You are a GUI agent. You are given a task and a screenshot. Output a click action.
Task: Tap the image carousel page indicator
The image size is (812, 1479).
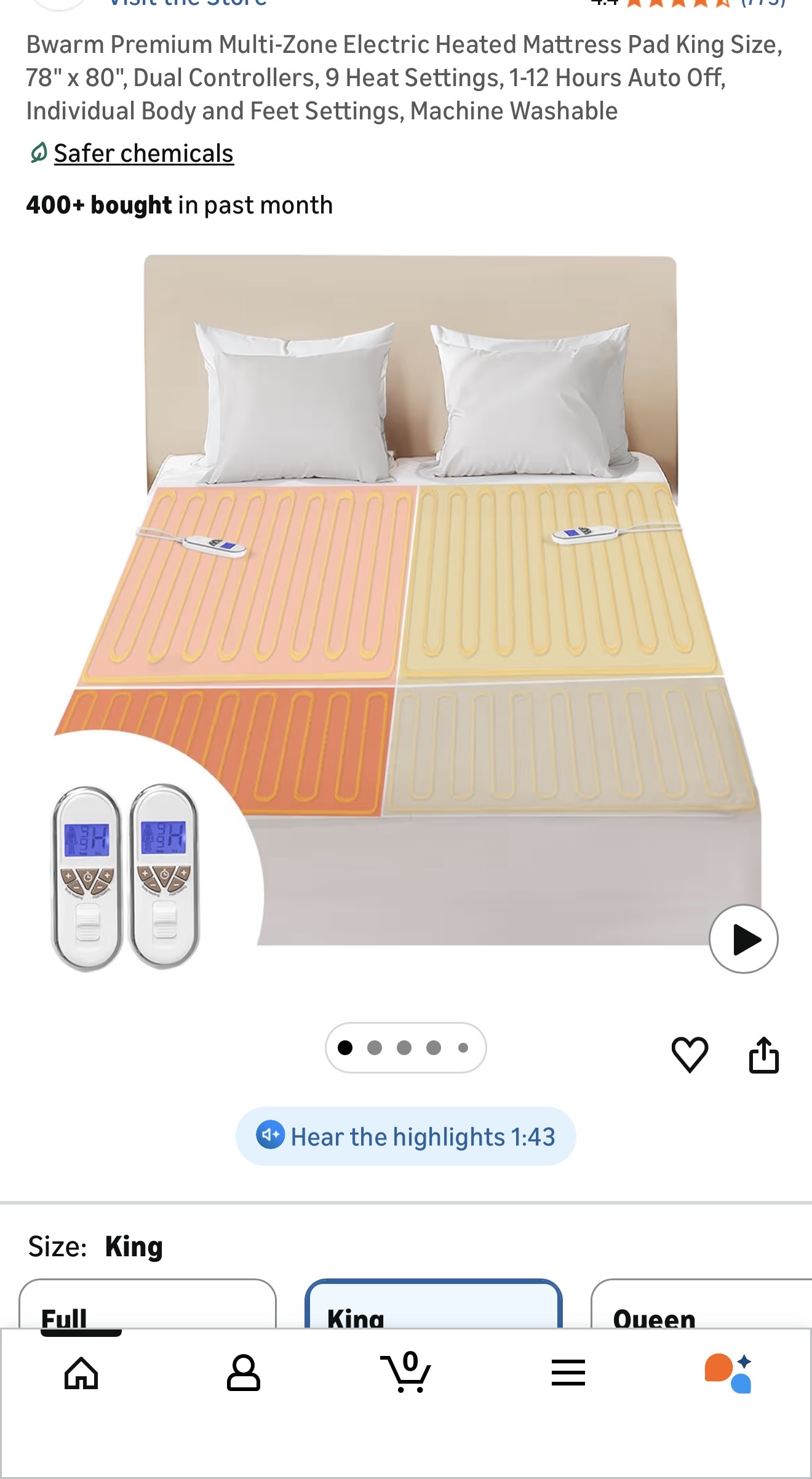point(405,1048)
